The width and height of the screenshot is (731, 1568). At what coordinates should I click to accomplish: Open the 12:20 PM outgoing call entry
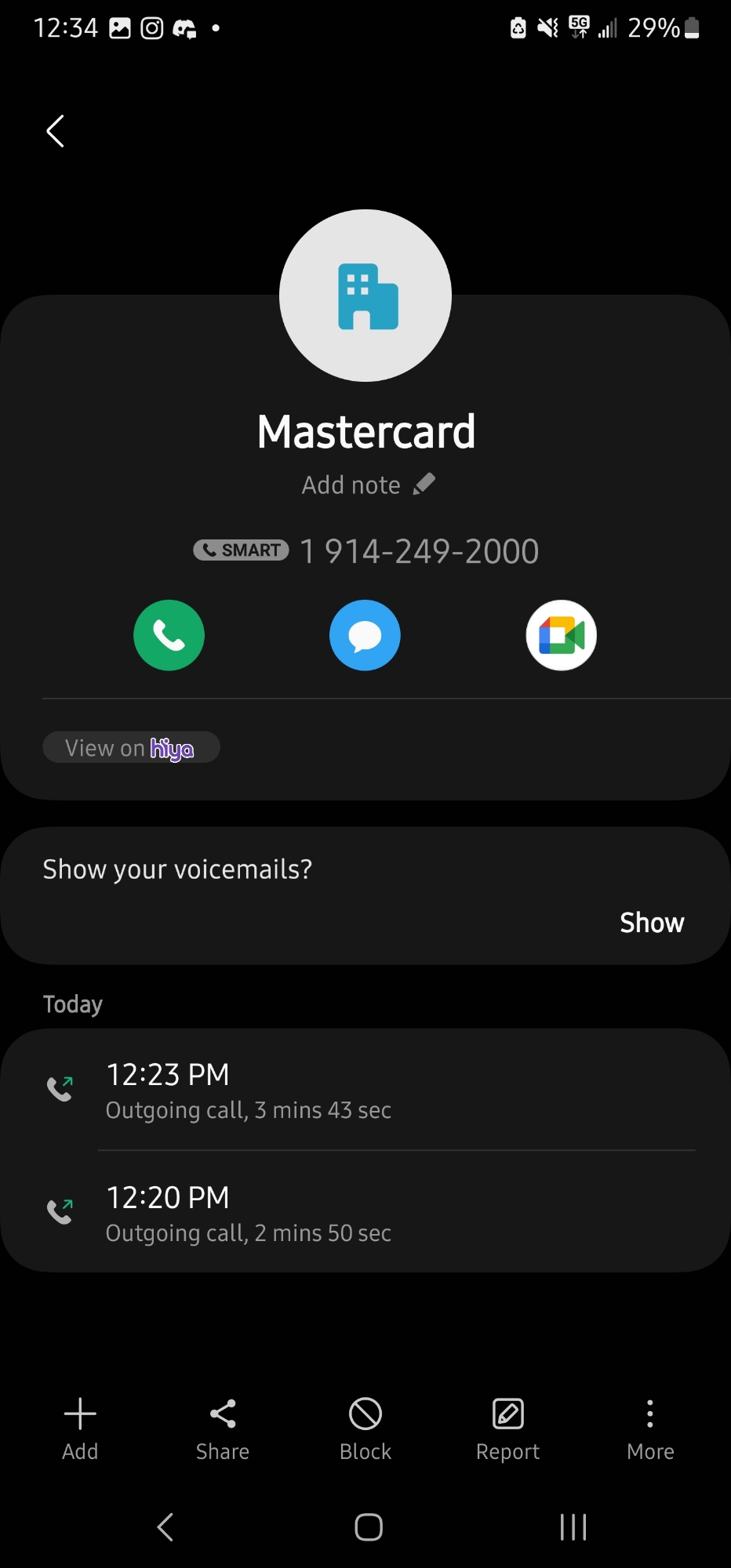click(x=365, y=1213)
